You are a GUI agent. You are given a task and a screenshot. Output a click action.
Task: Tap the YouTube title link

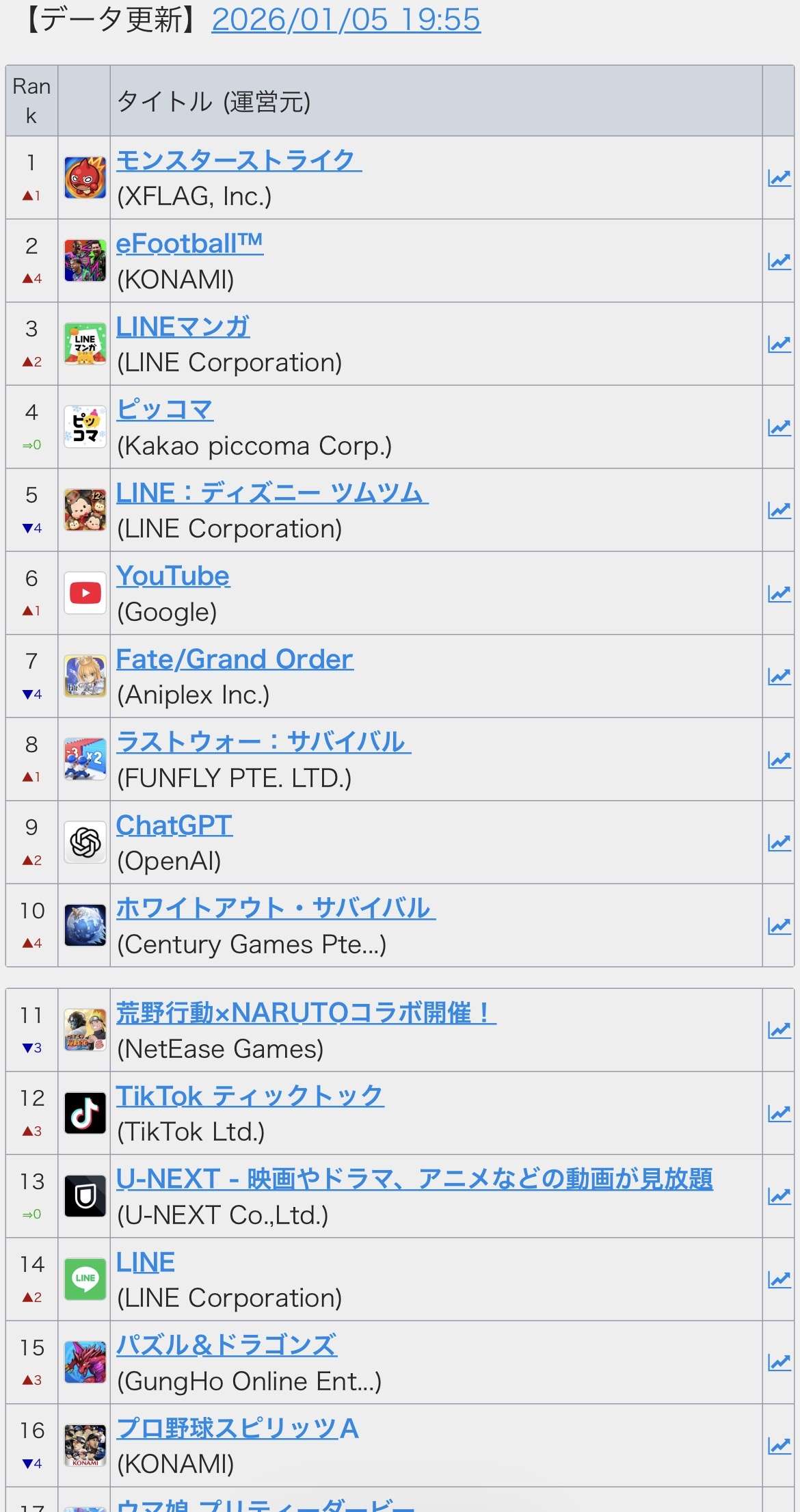click(x=172, y=576)
